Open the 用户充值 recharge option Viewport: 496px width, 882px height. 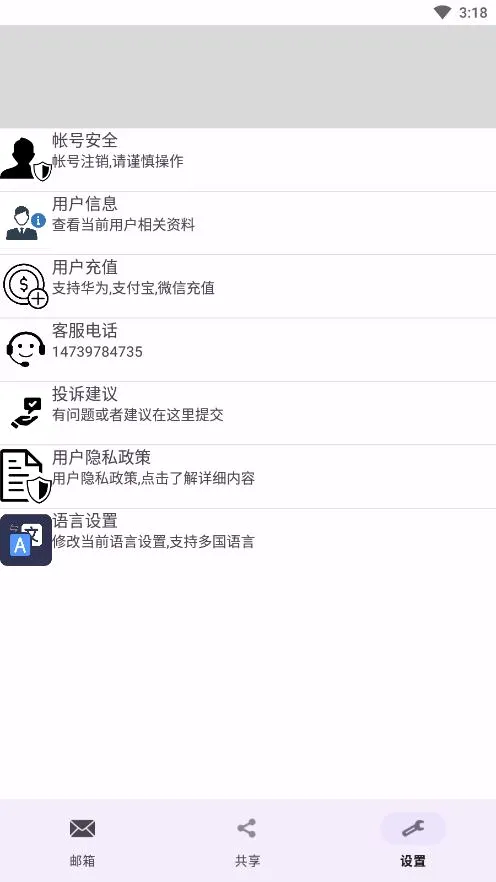point(248,286)
